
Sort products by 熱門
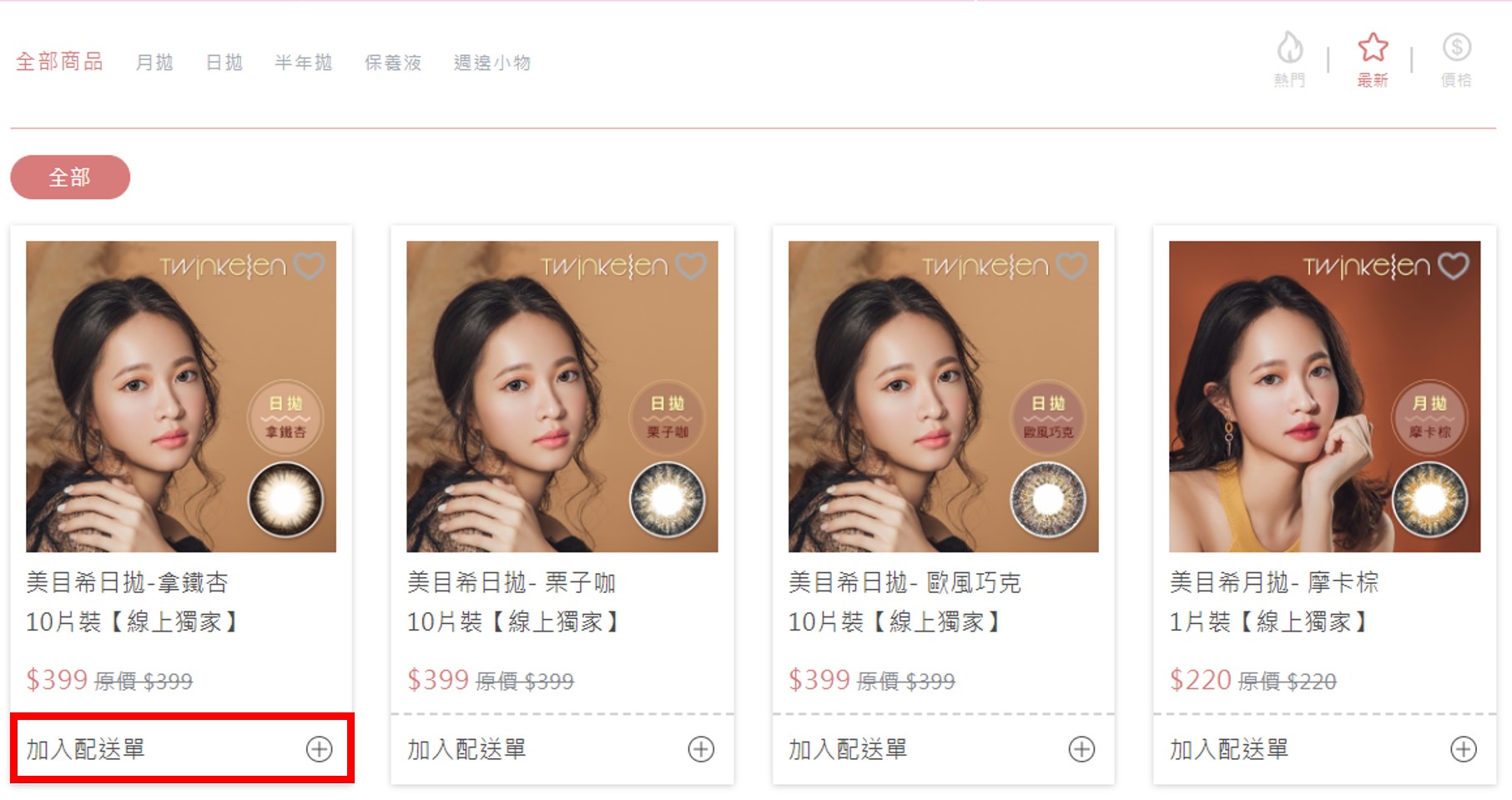pos(1289,58)
